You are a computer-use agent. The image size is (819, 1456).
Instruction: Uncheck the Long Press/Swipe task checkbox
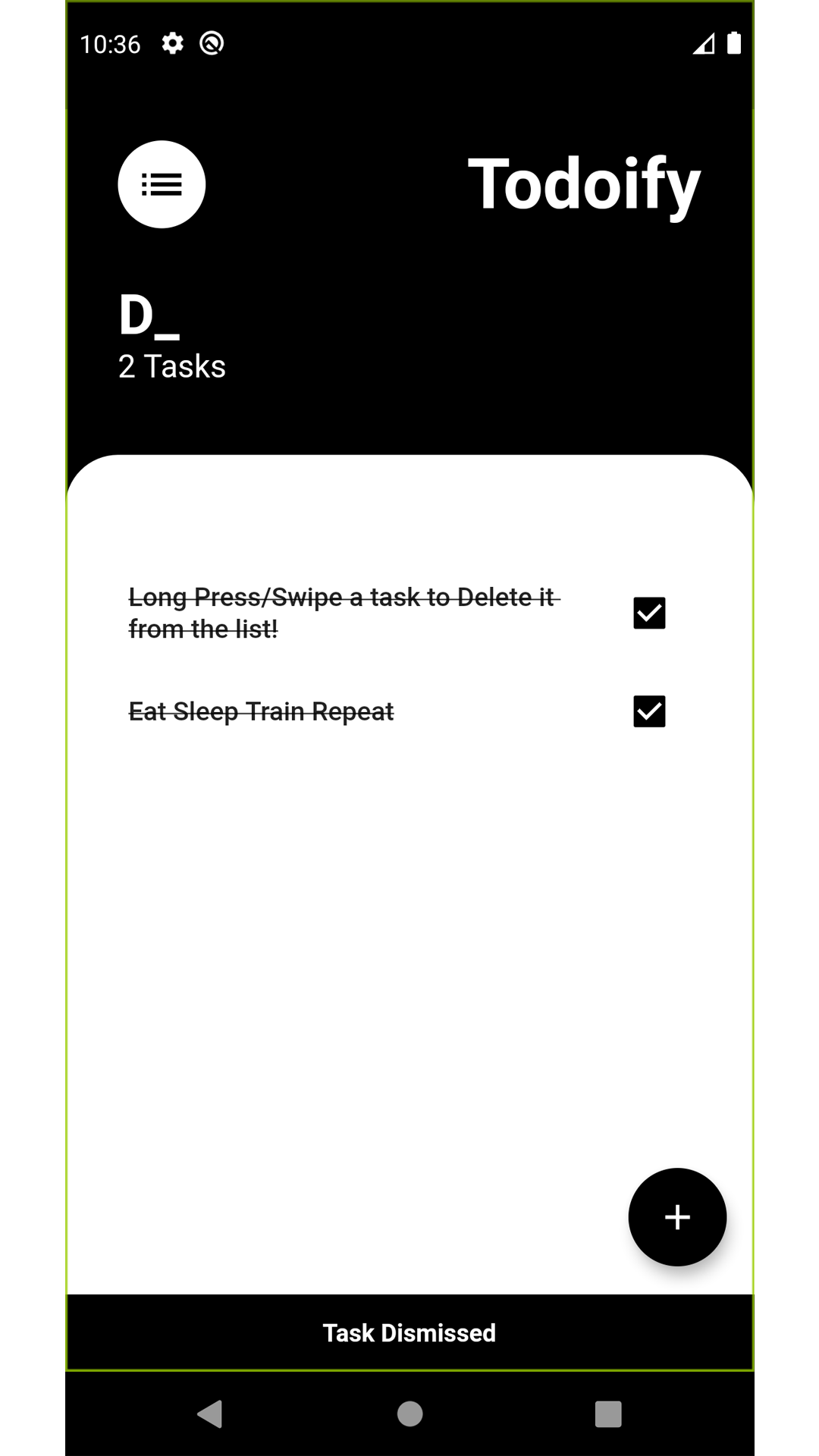(649, 613)
